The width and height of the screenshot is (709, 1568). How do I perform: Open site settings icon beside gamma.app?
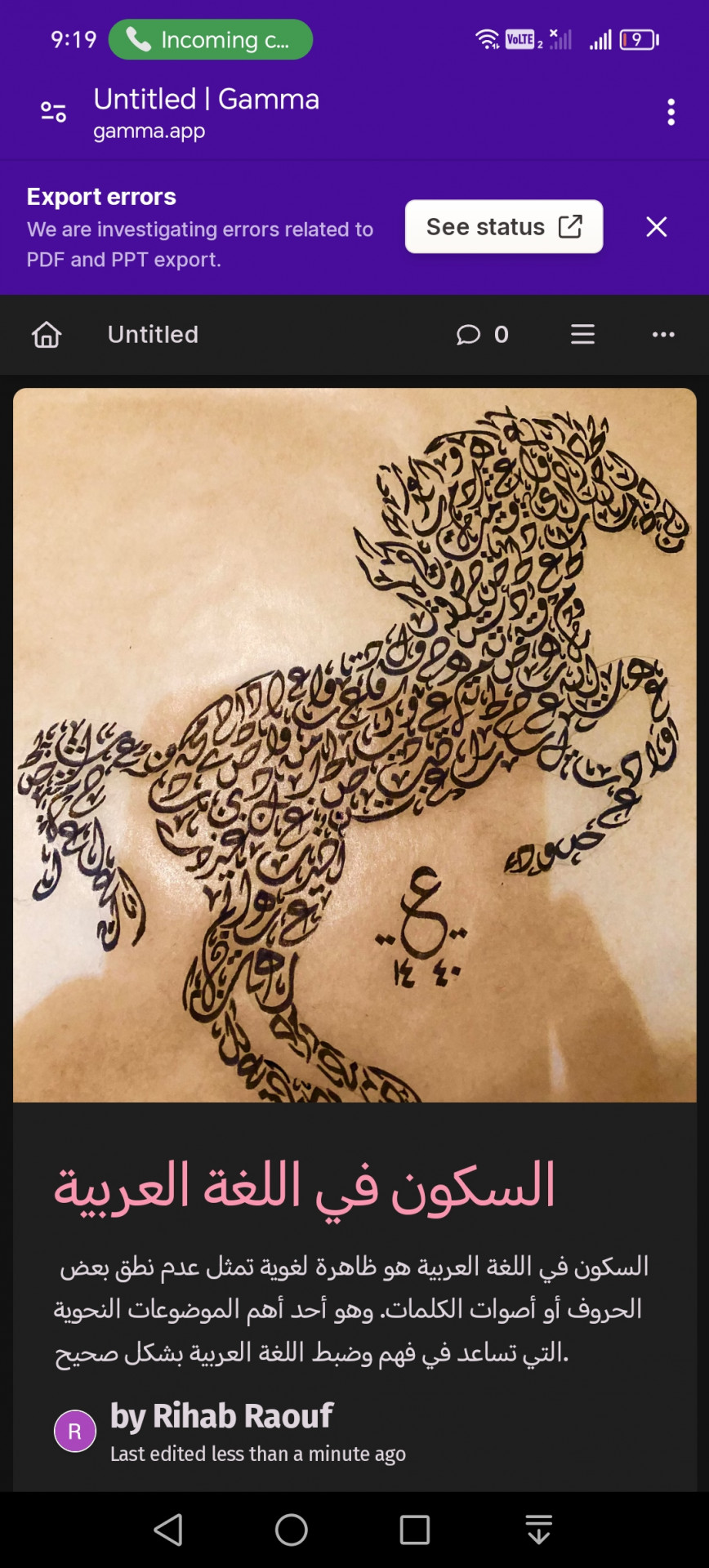coord(54,112)
